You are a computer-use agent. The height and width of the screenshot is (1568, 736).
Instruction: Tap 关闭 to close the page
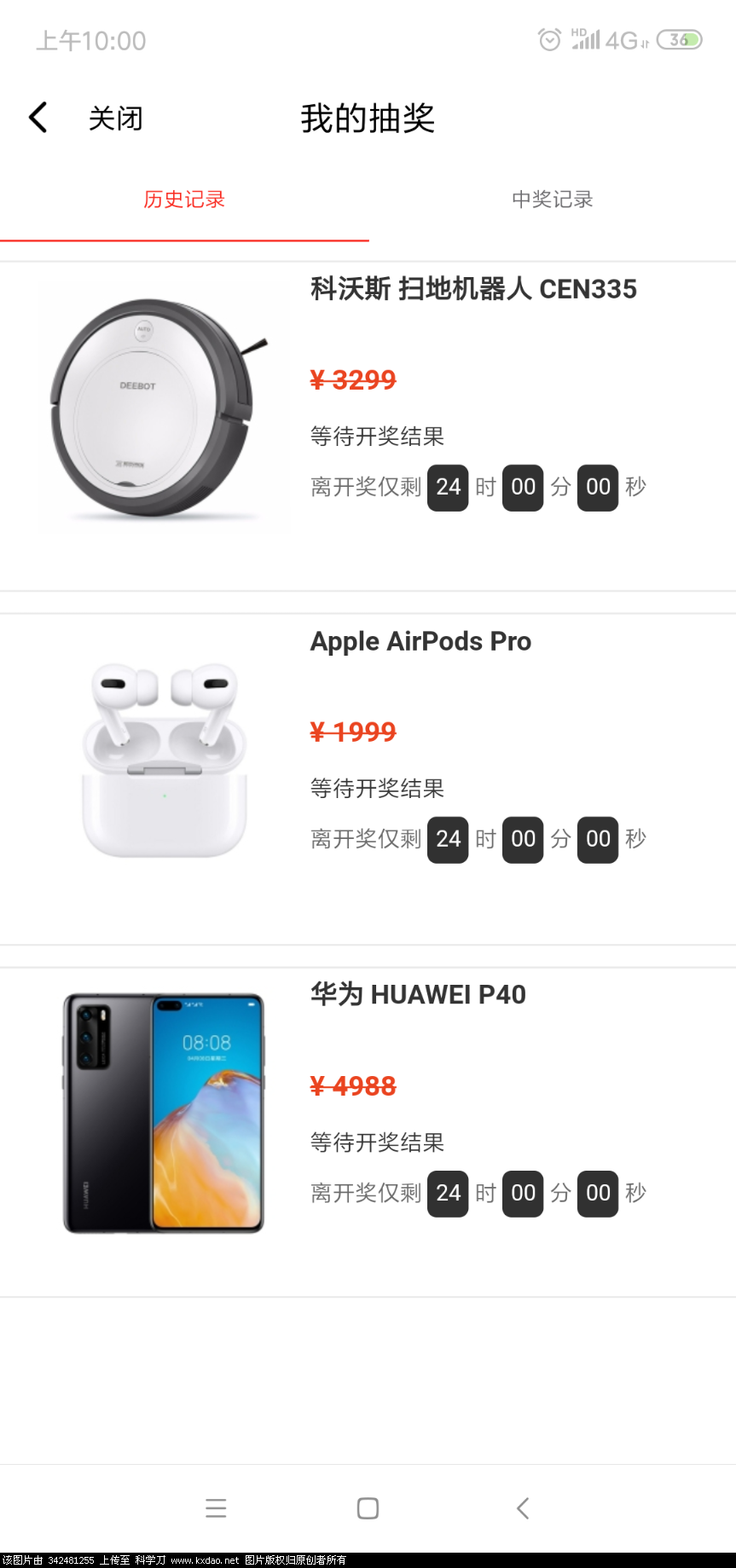(x=115, y=119)
